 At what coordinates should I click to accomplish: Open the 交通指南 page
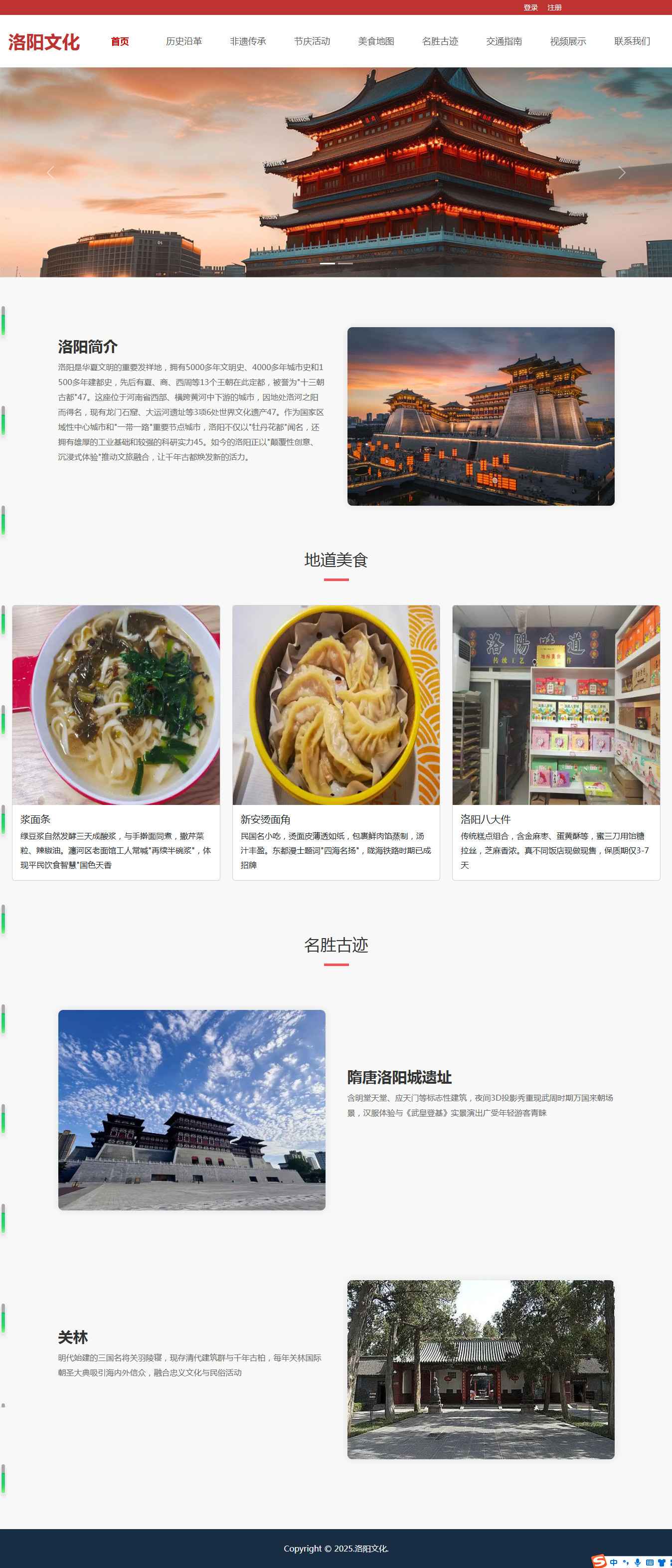504,41
